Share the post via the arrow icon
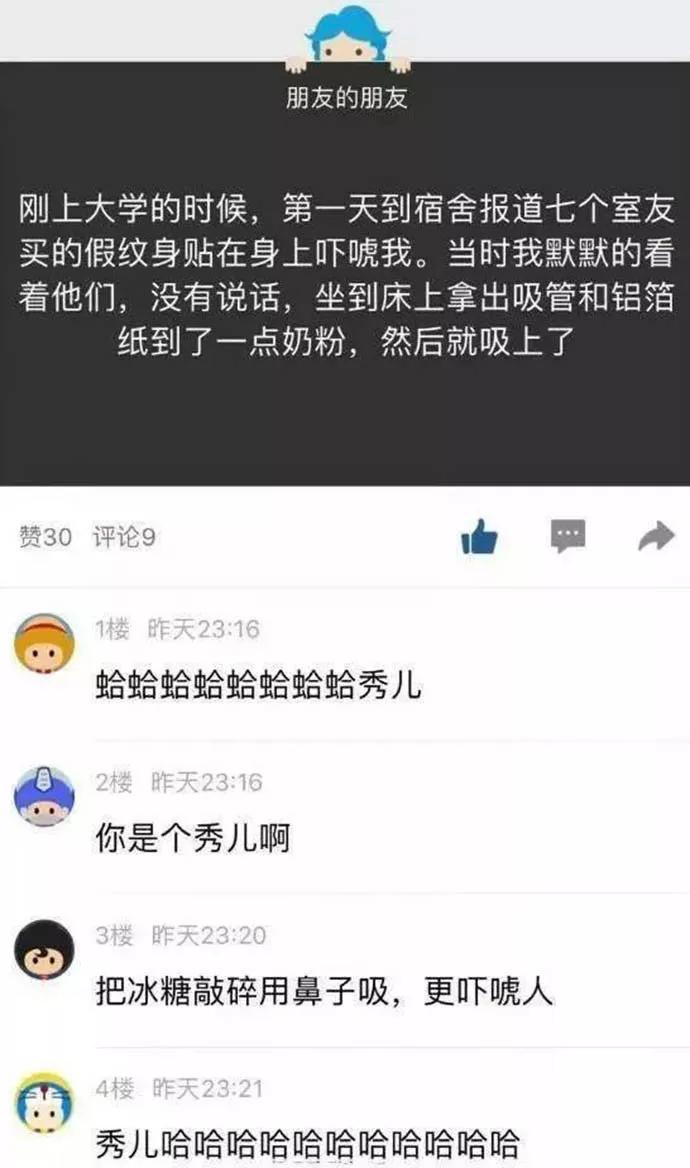 click(656, 536)
